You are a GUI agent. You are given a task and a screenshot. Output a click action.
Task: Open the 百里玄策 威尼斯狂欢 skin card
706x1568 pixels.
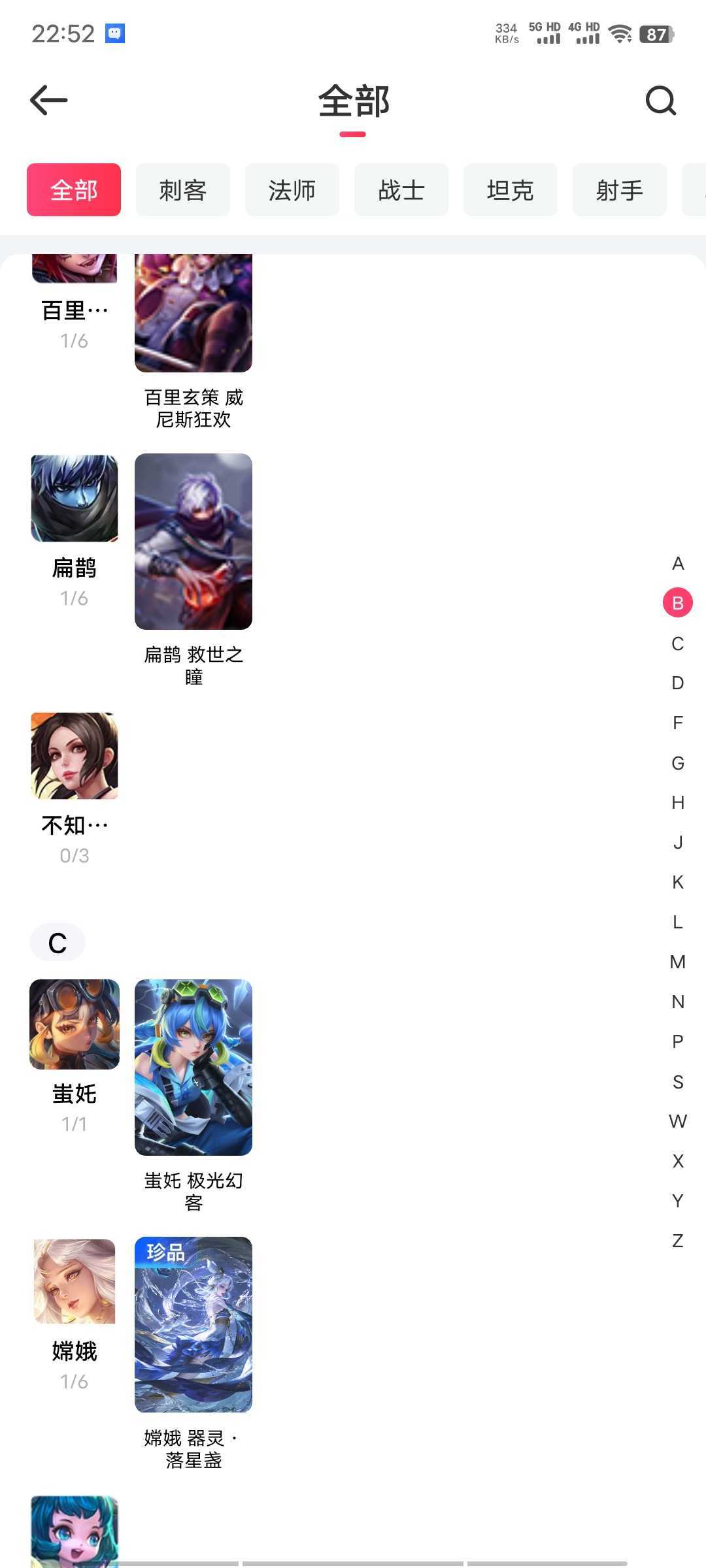(x=193, y=314)
